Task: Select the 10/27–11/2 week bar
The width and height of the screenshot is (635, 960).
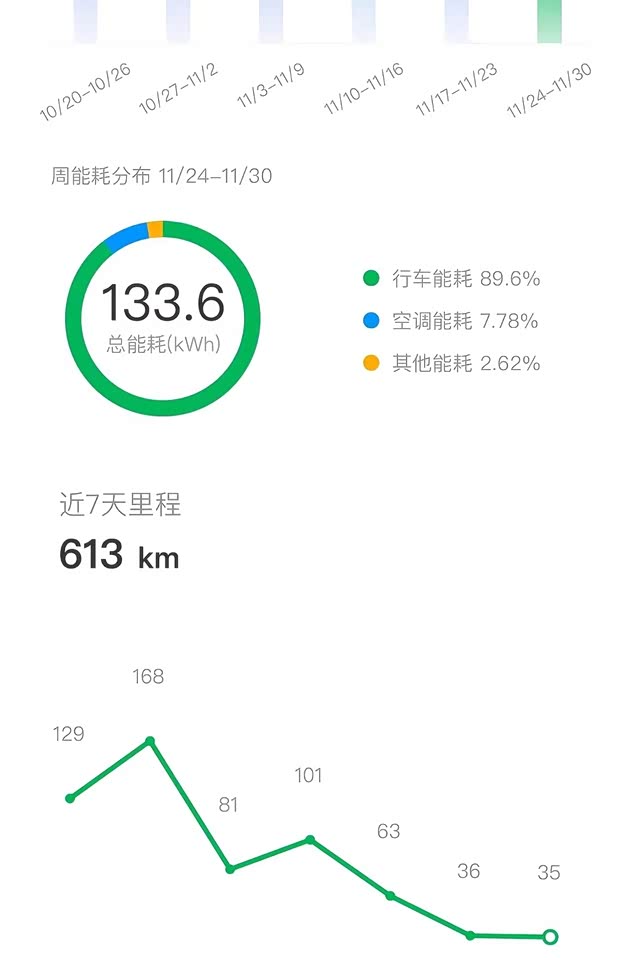Action: pyautogui.click(x=178, y=21)
